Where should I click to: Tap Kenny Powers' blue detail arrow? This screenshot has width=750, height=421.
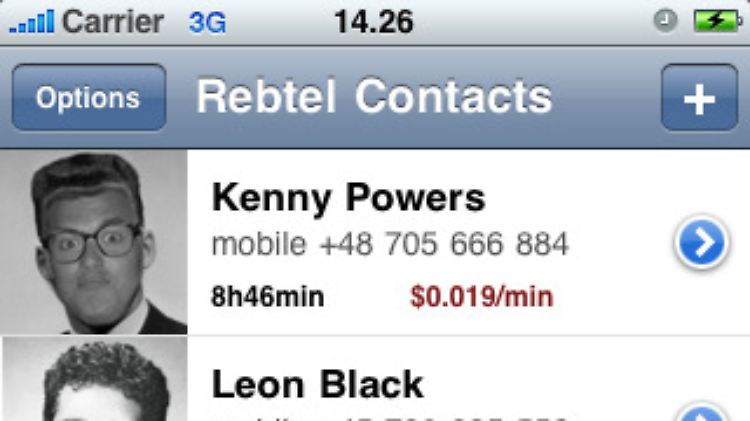pos(700,244)
